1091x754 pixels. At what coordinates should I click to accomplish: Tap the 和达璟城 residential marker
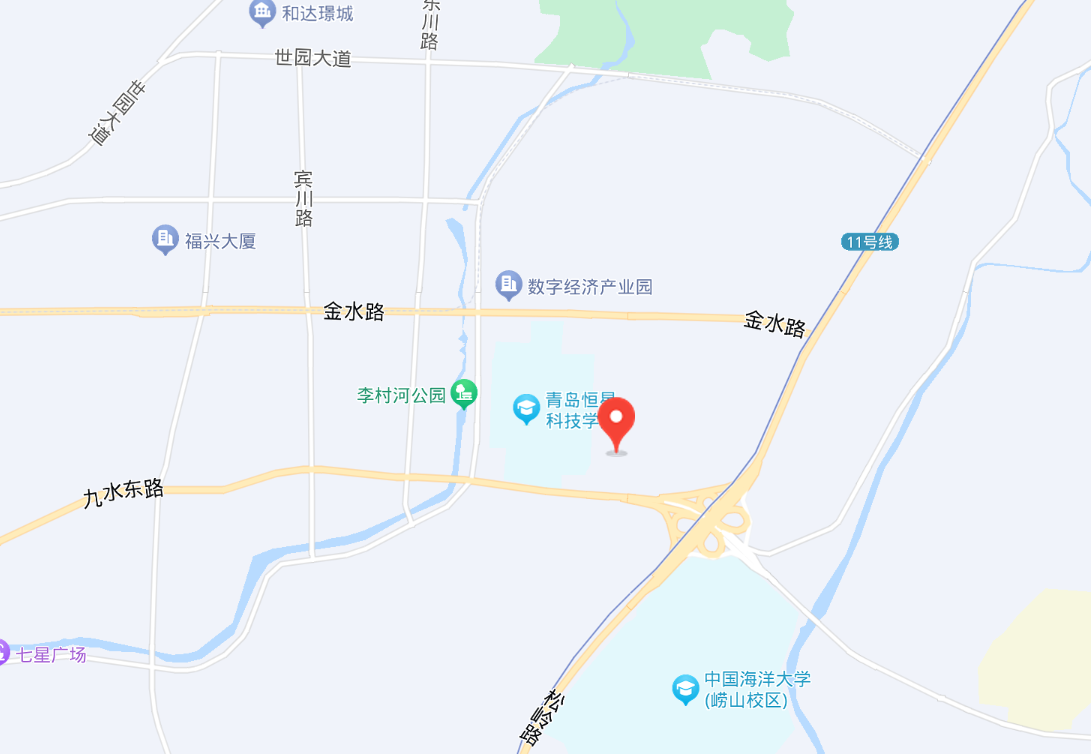[262, 13]
